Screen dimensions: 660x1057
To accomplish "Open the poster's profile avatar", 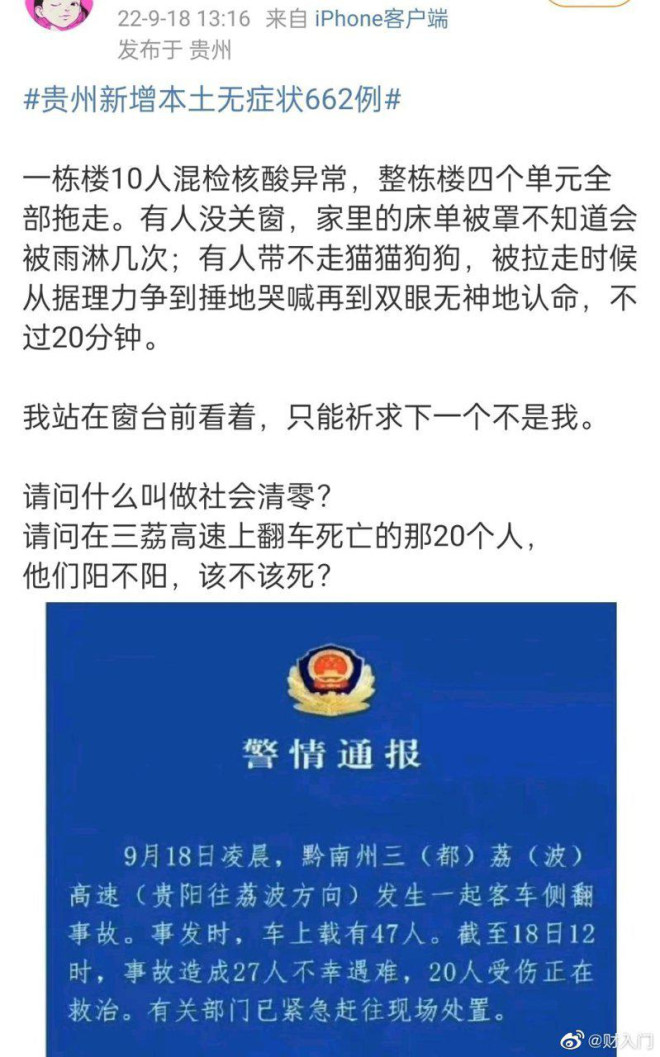I will (x=60, y=13).
